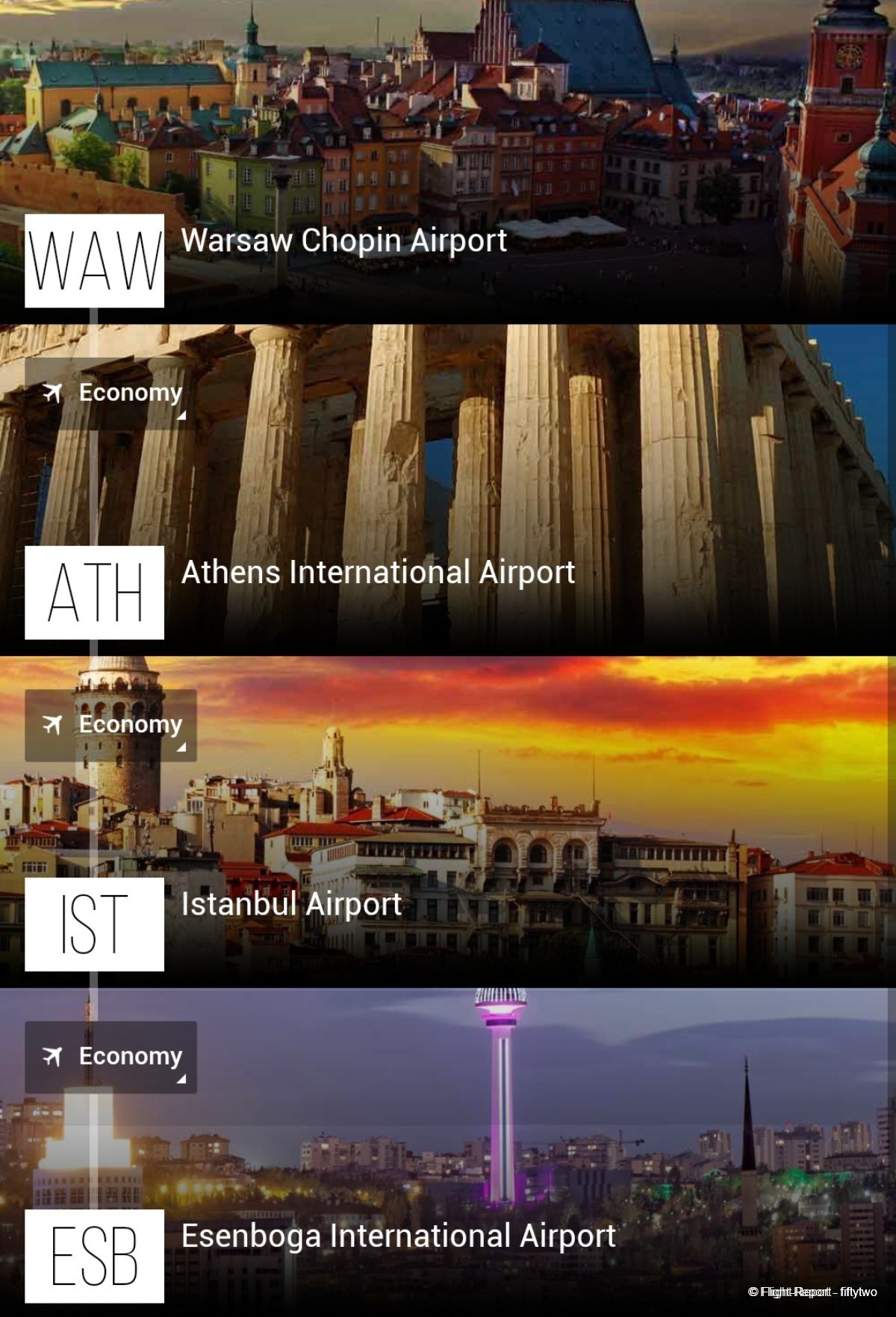Open the Athens International Airport card
896x1317 pixels.
[x=378, y=573]
